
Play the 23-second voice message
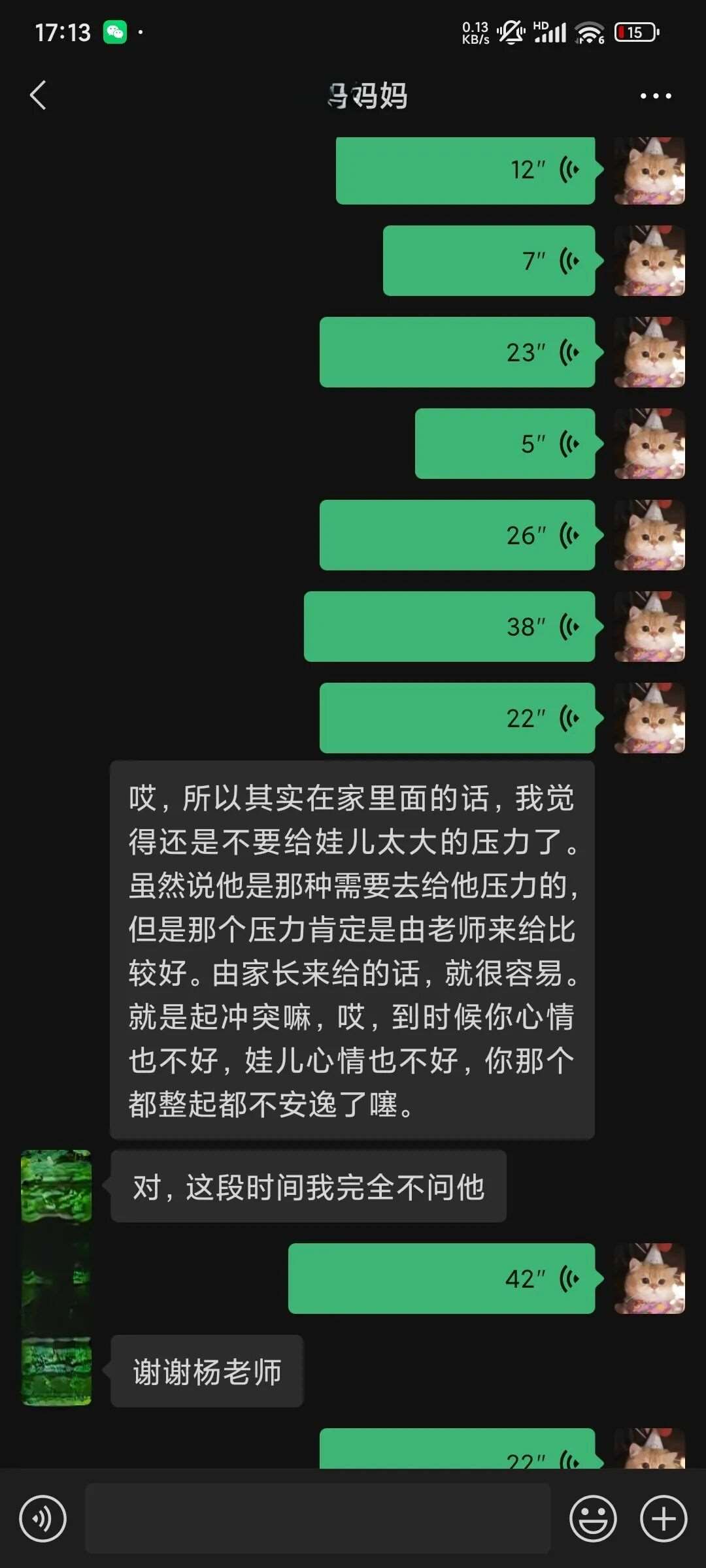point(457,353)
